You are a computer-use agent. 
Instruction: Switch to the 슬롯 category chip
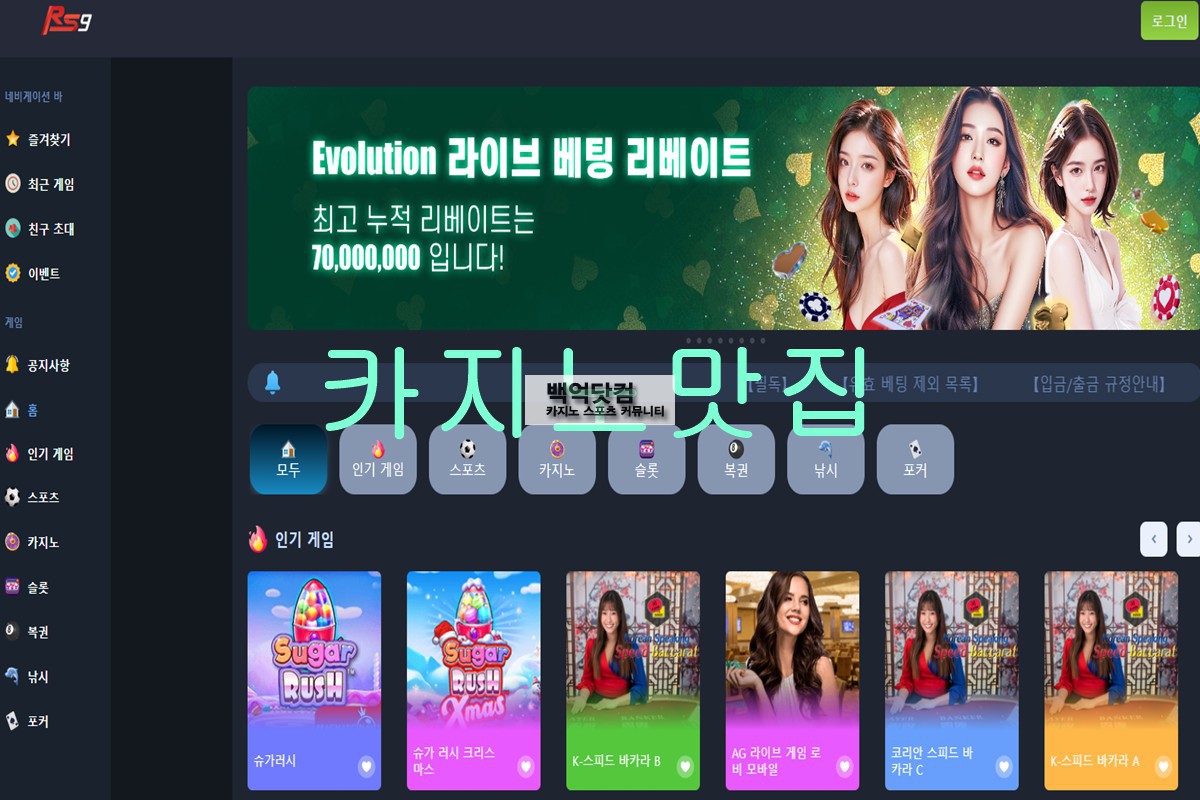646,459
